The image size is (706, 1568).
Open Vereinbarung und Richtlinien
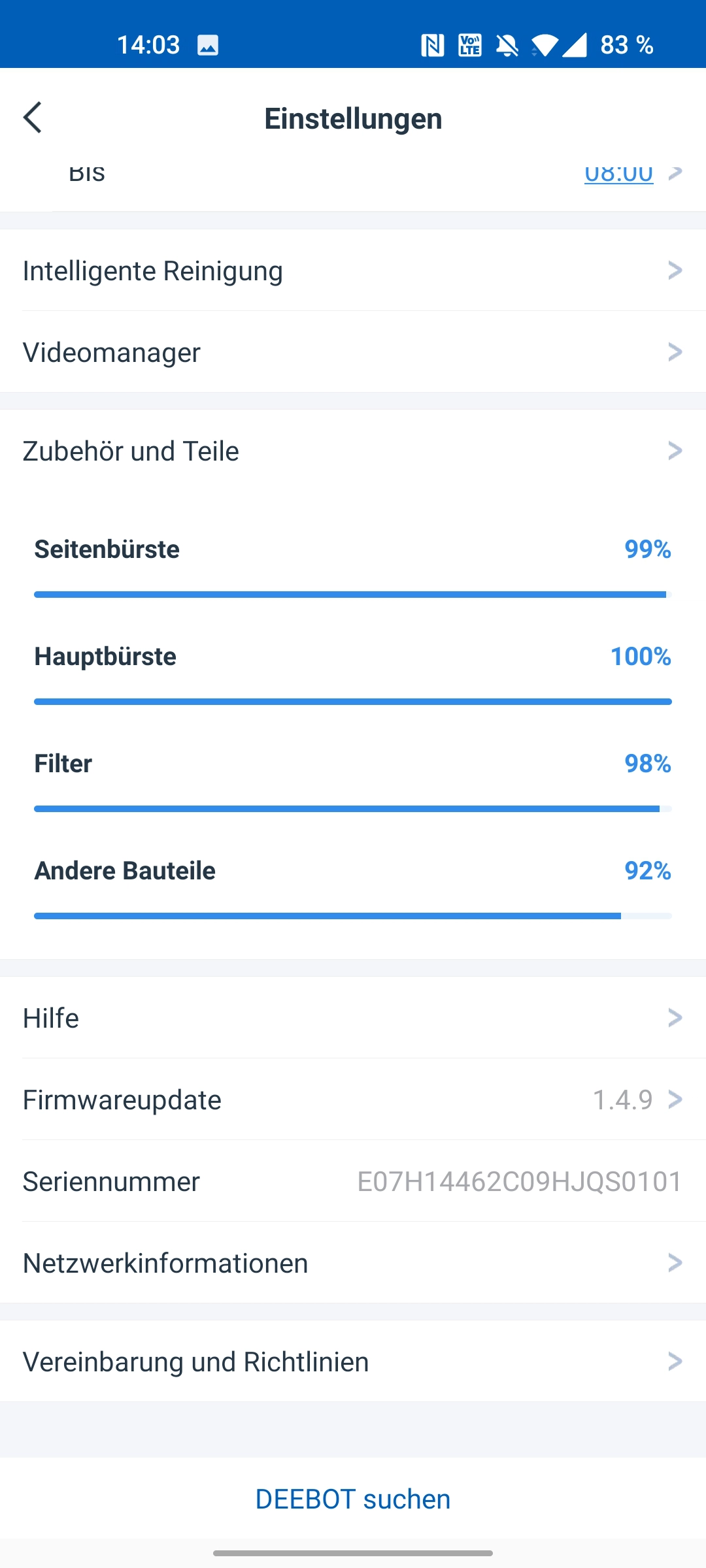(353, 1362)
